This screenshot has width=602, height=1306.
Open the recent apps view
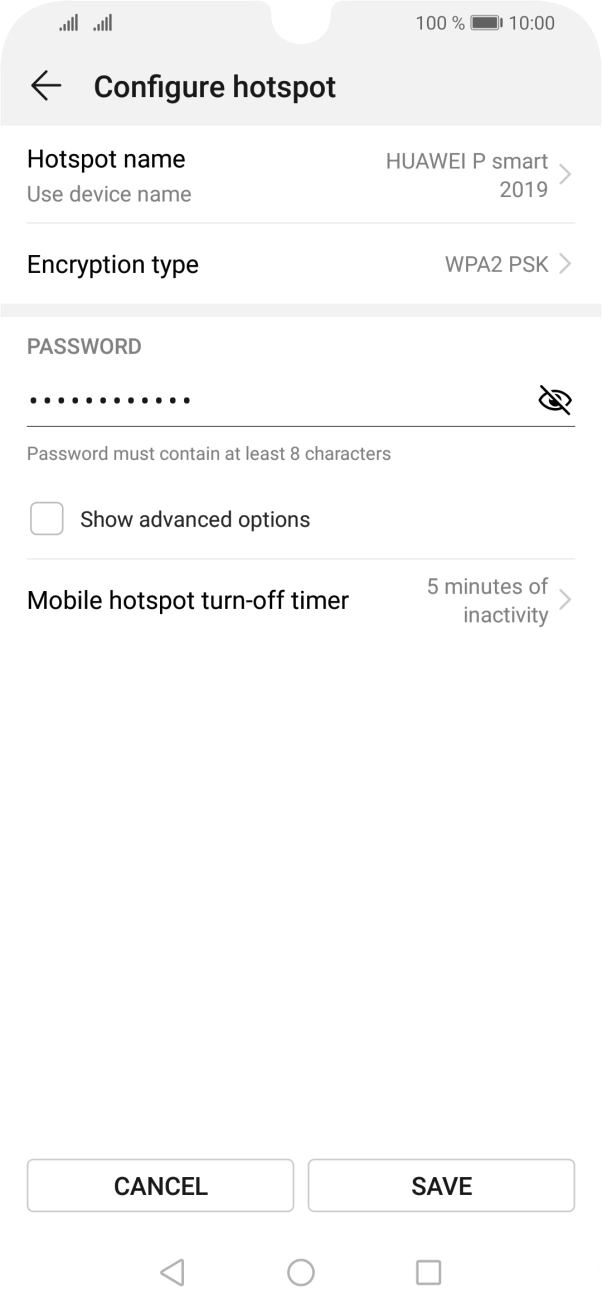[x=428, y=1272]
